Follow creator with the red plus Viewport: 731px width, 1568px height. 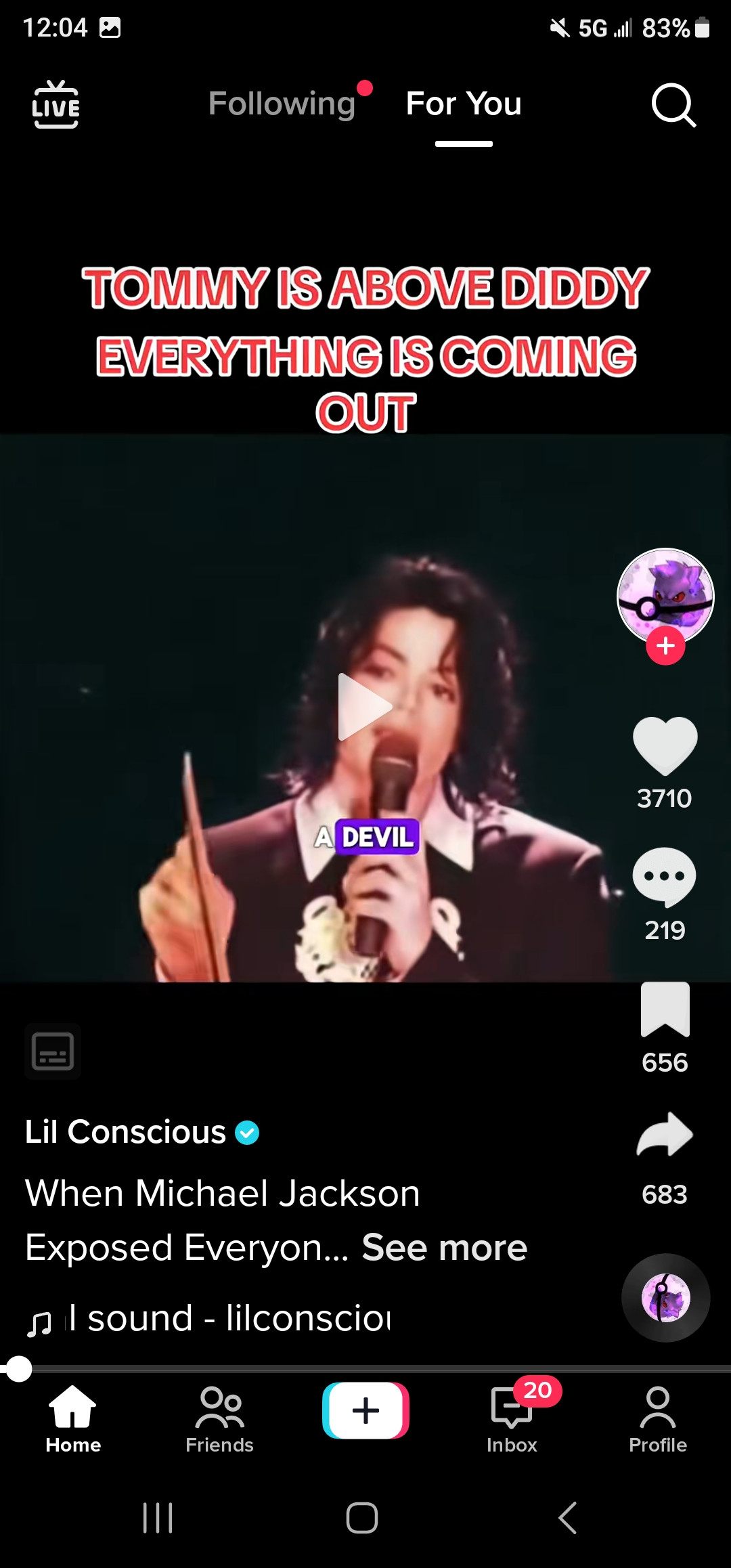(665, 646)
